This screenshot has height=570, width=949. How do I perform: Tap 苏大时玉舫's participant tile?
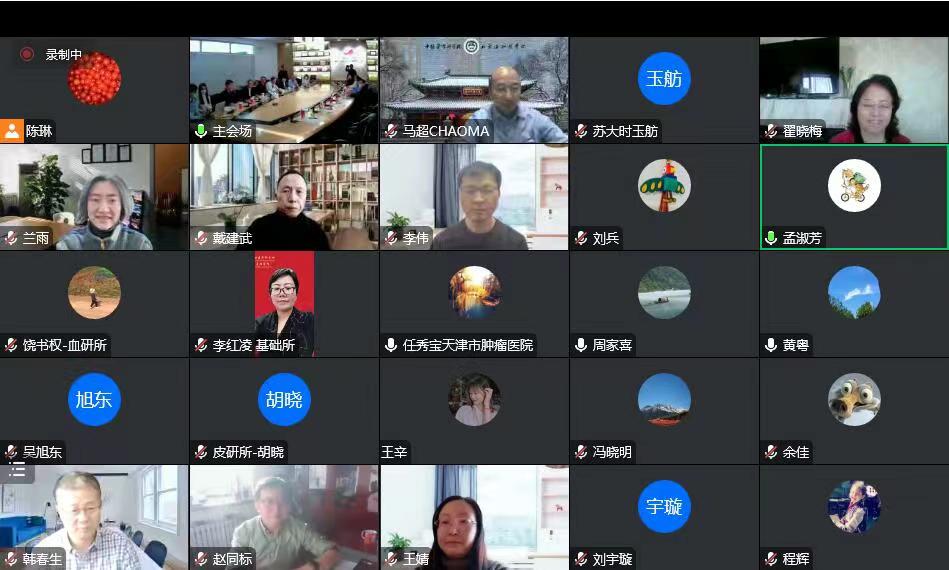pos(664,90)
